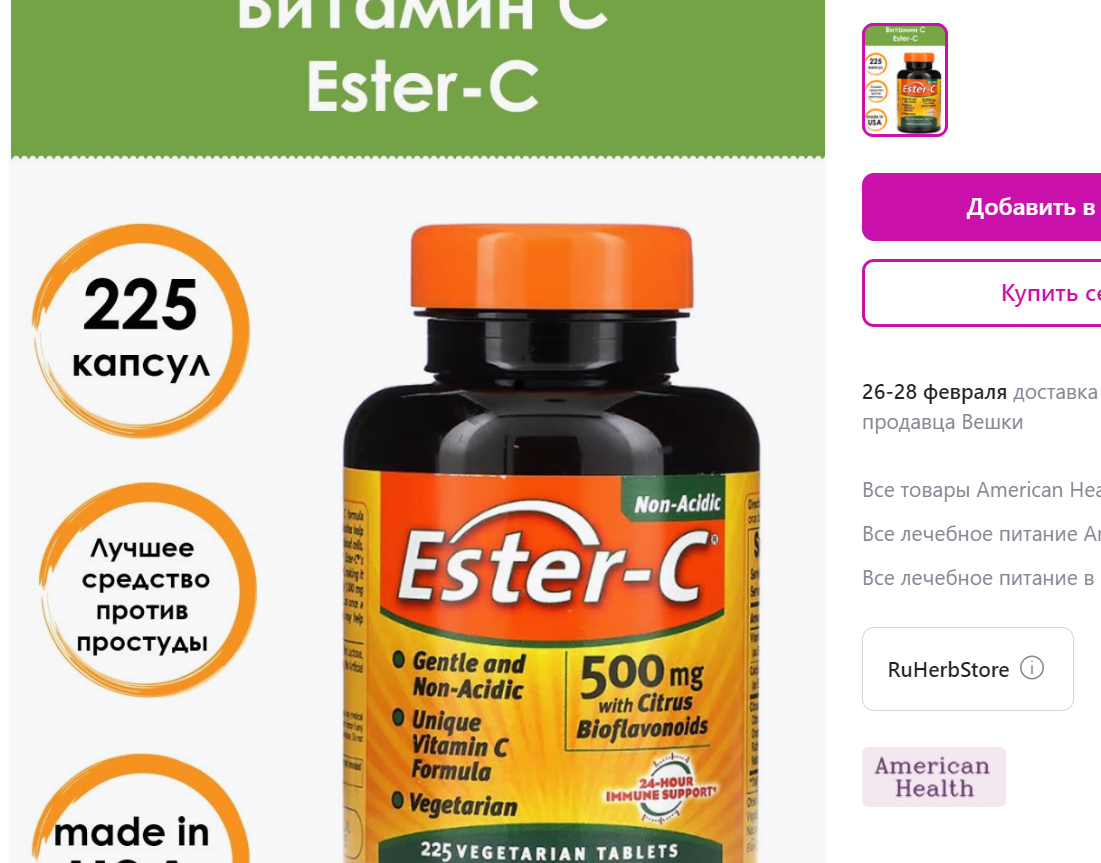The height and width of the screenshot is (863, 1101).
Task: Show seller info next to RuHerbStore
Action: [1031, 668]
